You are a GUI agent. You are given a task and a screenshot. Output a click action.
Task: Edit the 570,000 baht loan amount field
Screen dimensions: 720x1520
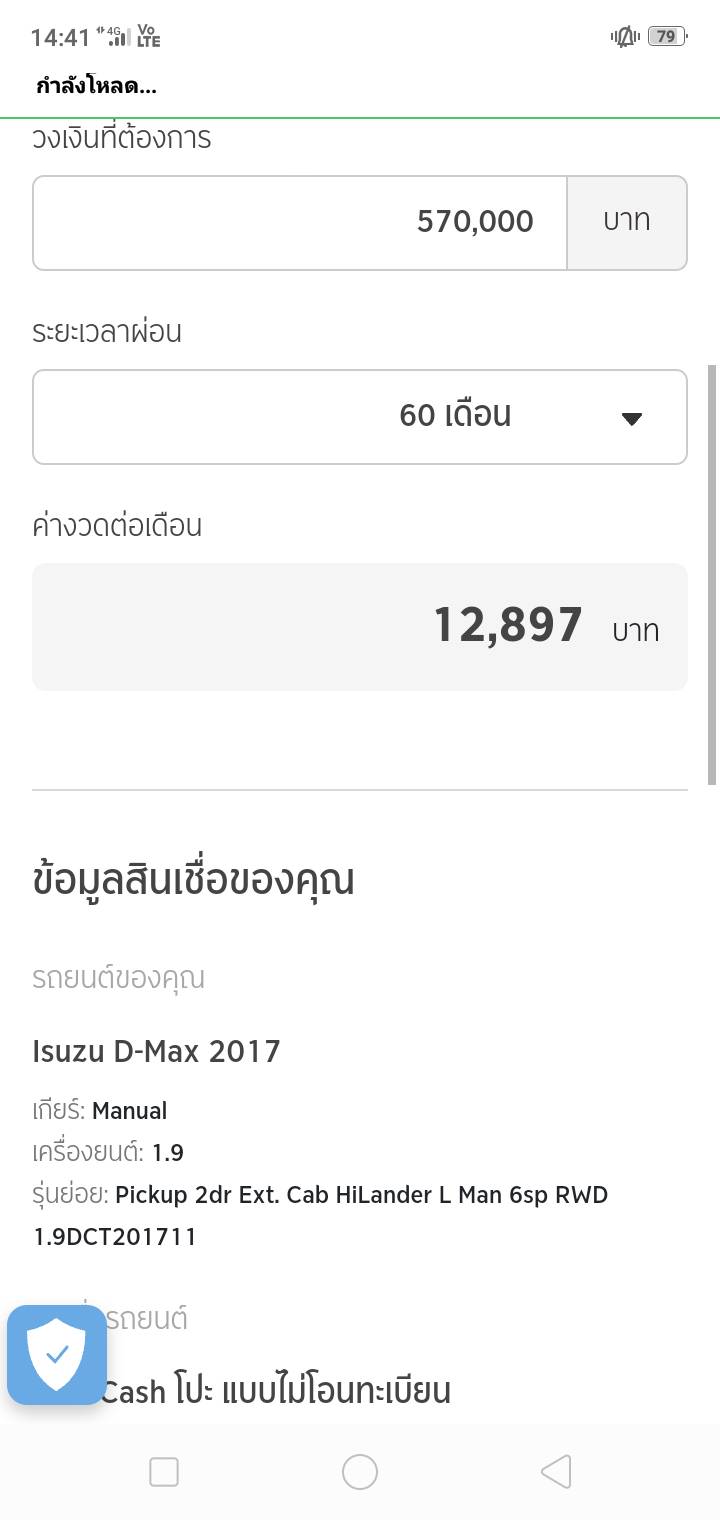tap(300, 222)
